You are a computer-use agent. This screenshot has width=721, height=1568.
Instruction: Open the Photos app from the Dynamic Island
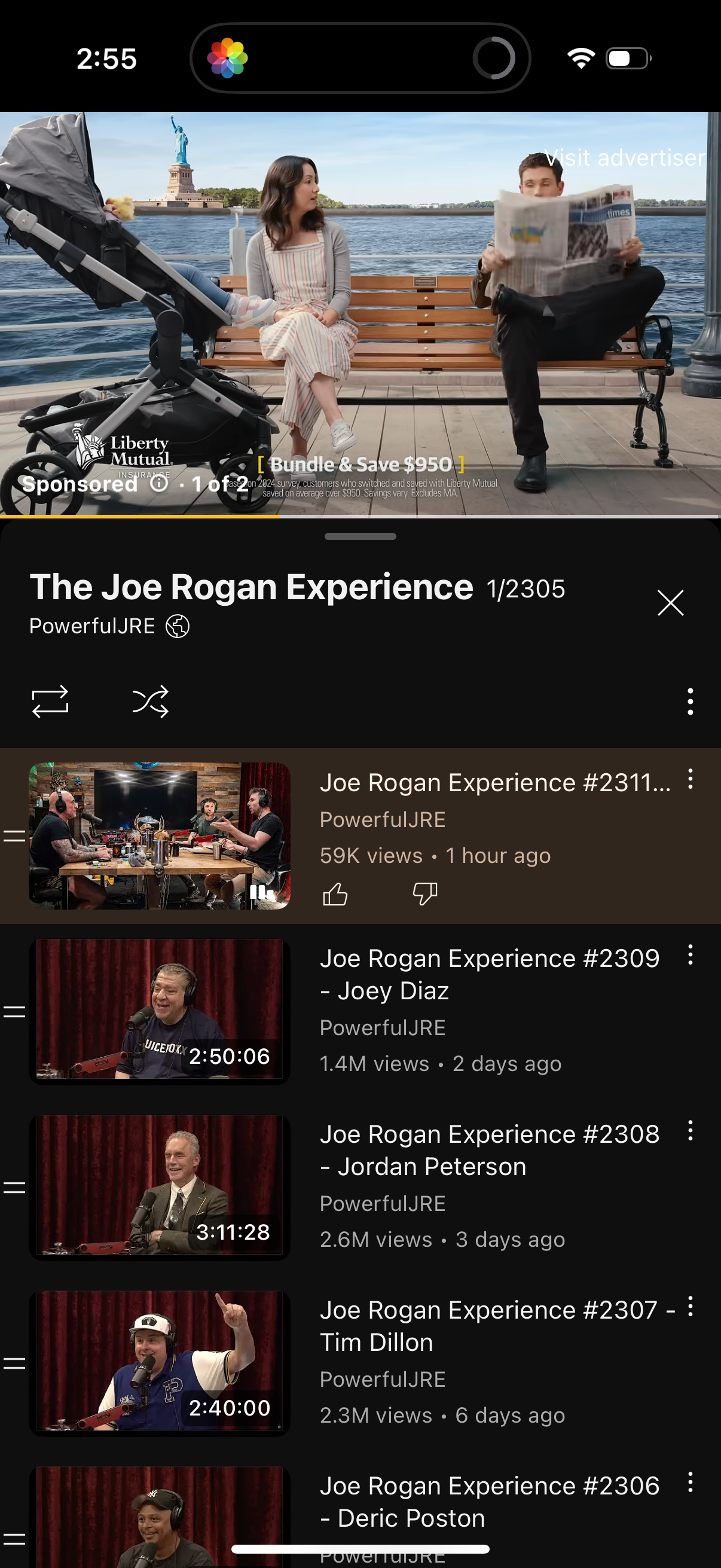pos(227,57)
